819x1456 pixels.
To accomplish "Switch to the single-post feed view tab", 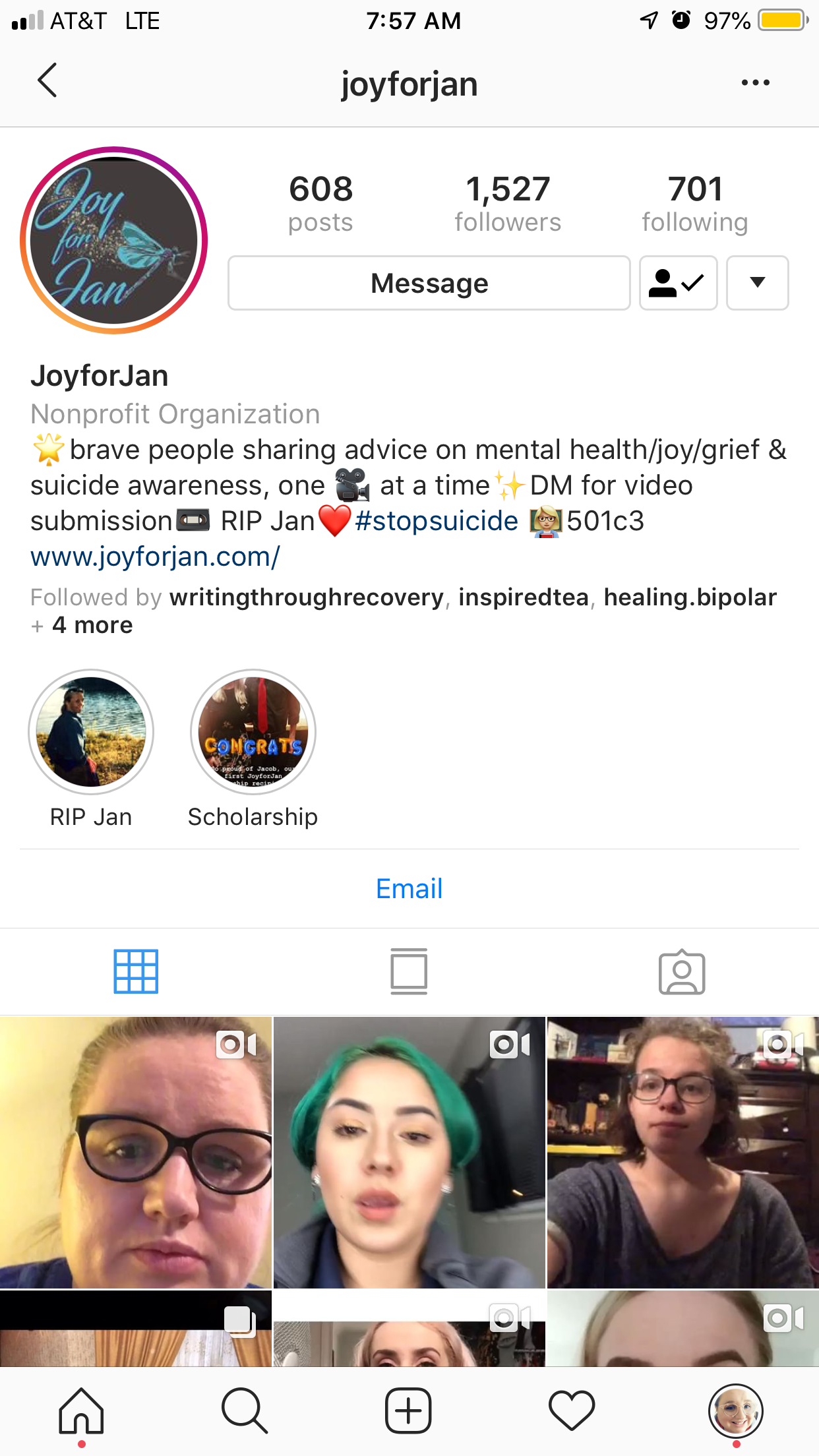I will click(x=409, y=971).
